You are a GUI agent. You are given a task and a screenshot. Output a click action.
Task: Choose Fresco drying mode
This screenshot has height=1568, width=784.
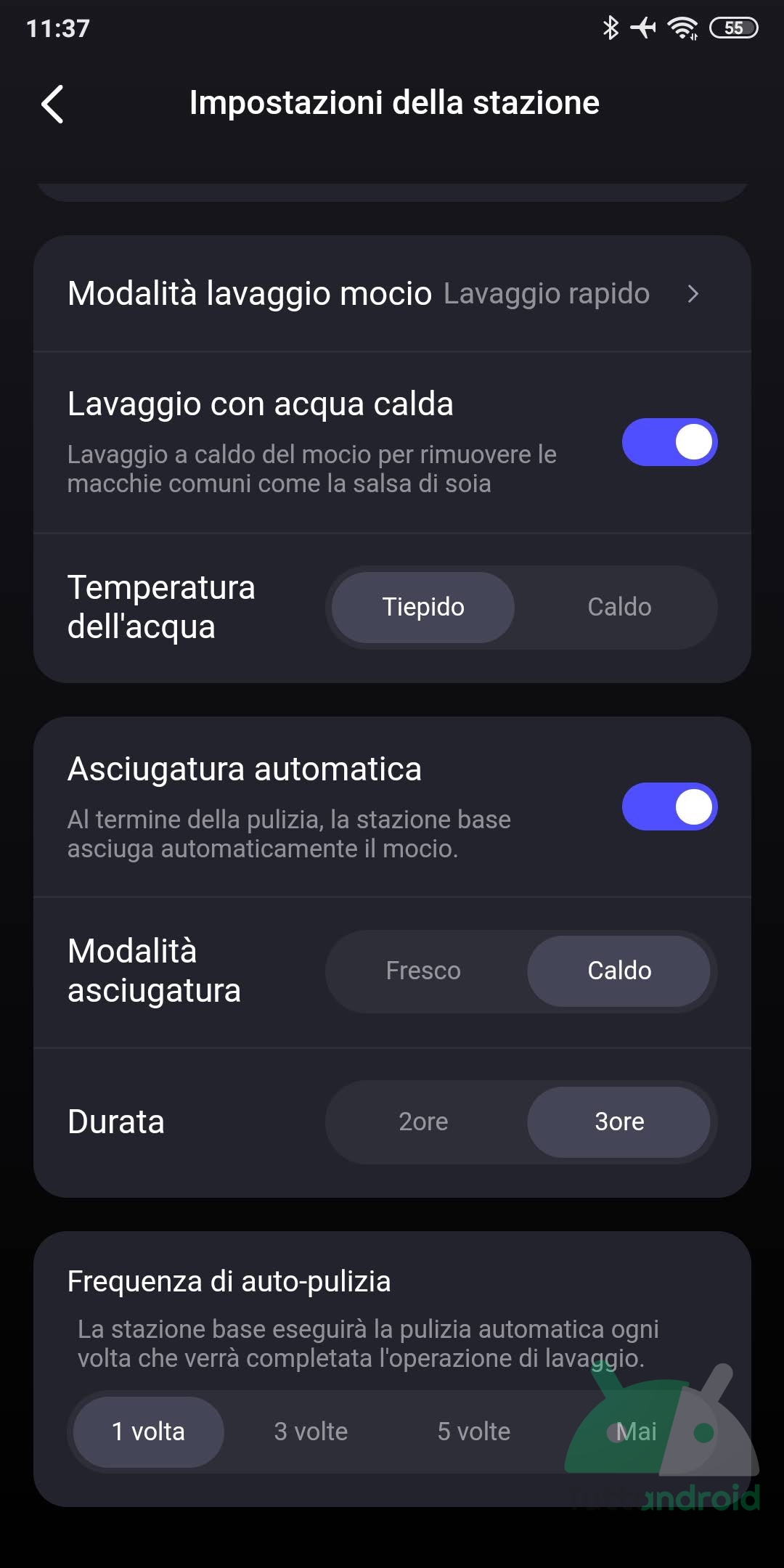tap(423, 971)
